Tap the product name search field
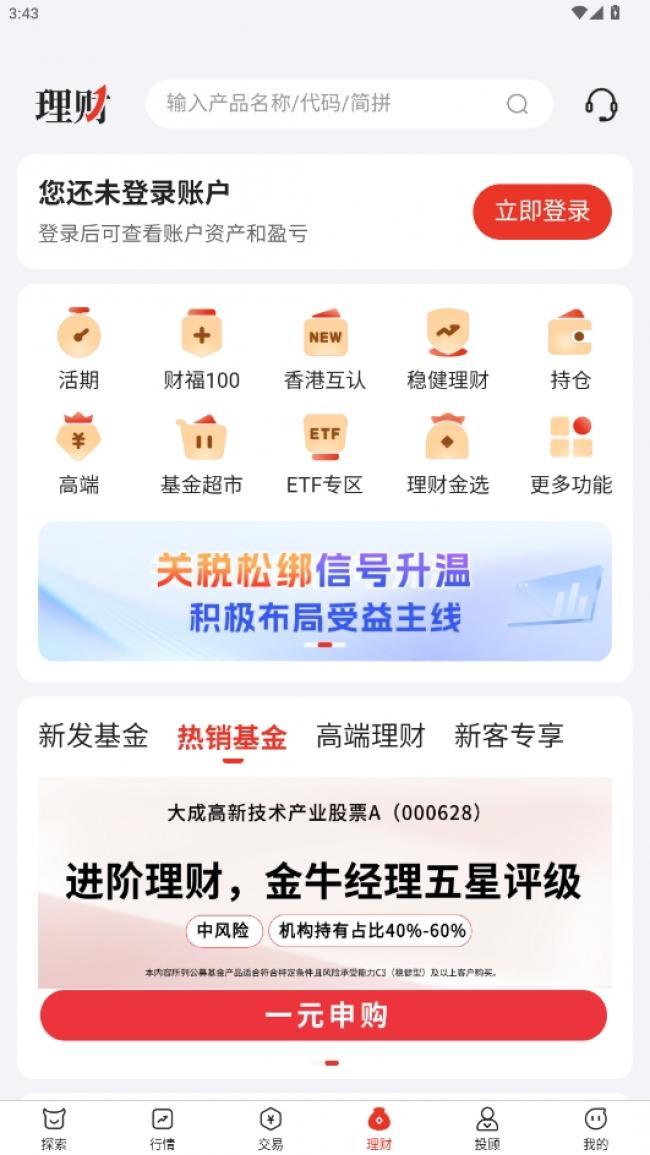The image size is (650, 1155). pyautogui.click(x=349, y=104)
